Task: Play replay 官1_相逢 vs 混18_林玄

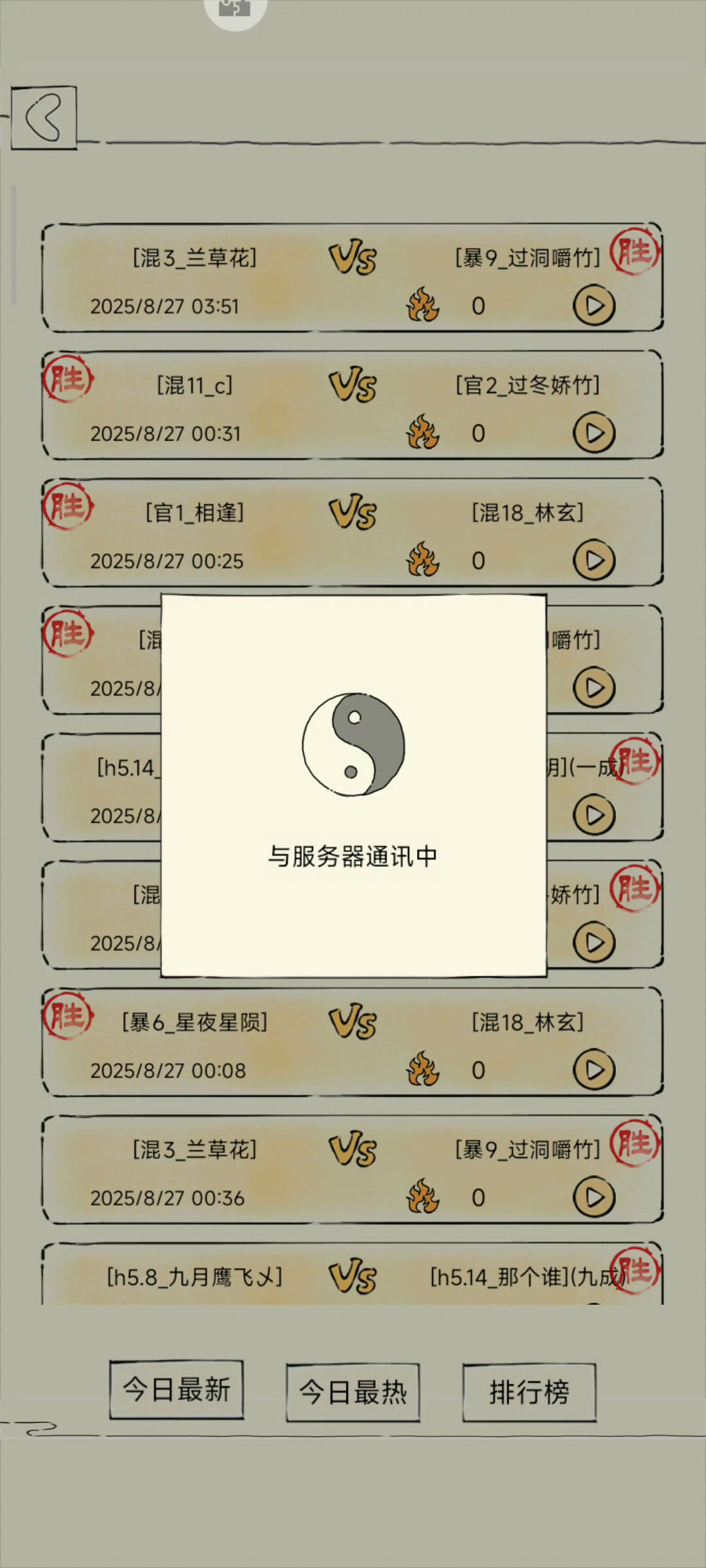Action: click(594, 561)
